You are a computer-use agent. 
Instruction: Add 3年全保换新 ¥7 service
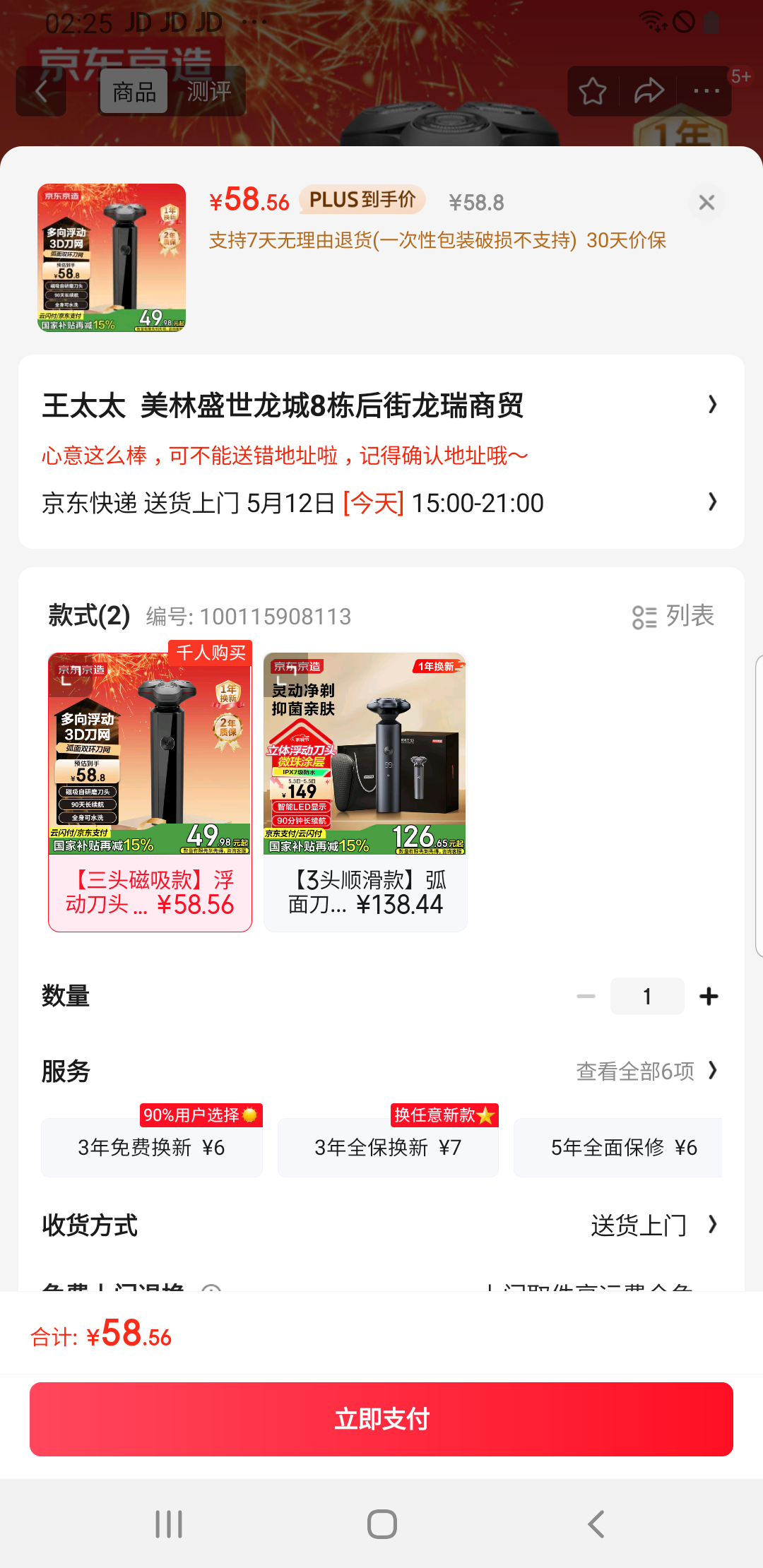388,1148
